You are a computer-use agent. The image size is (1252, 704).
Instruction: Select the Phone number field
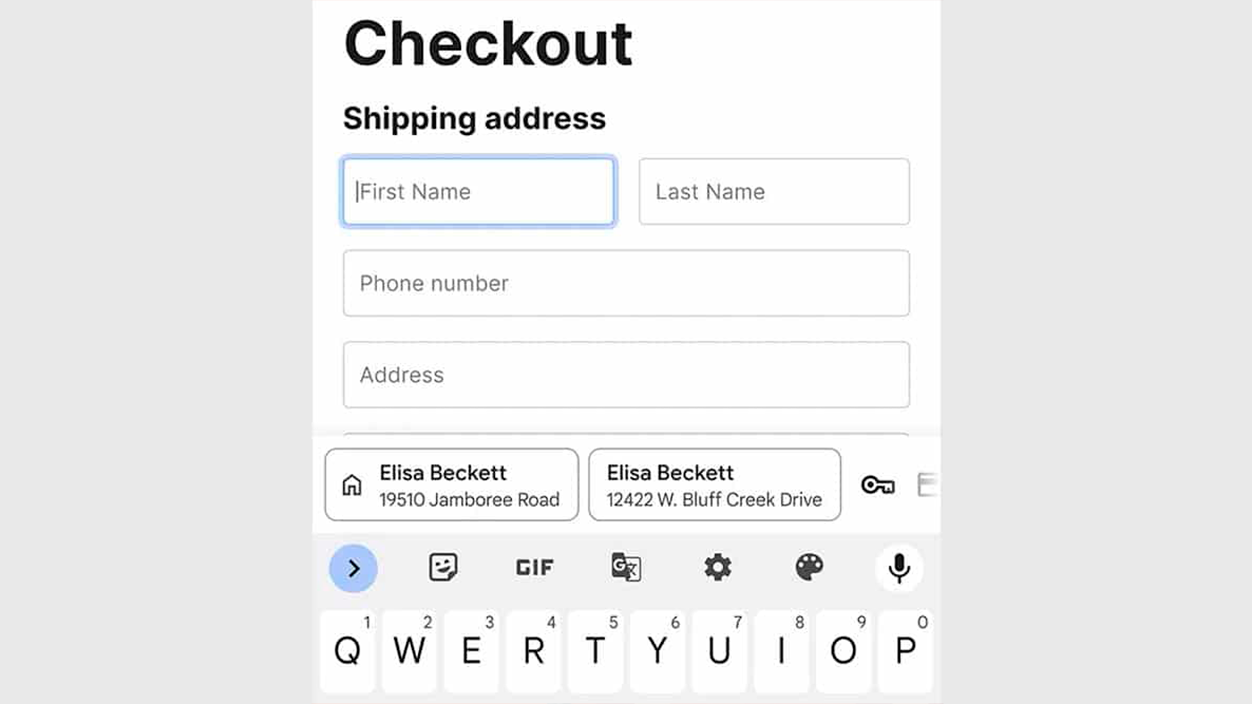[626, 284]
